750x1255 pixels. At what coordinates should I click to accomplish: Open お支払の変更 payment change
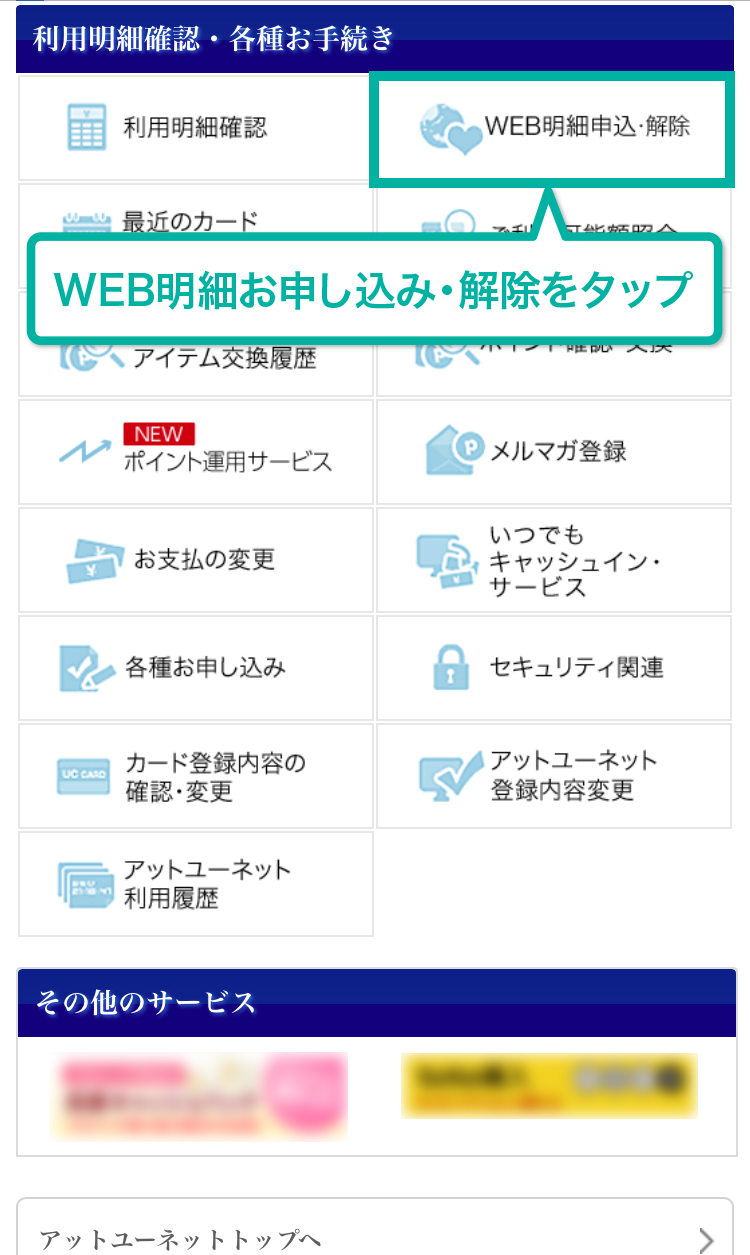coord(195,560)
